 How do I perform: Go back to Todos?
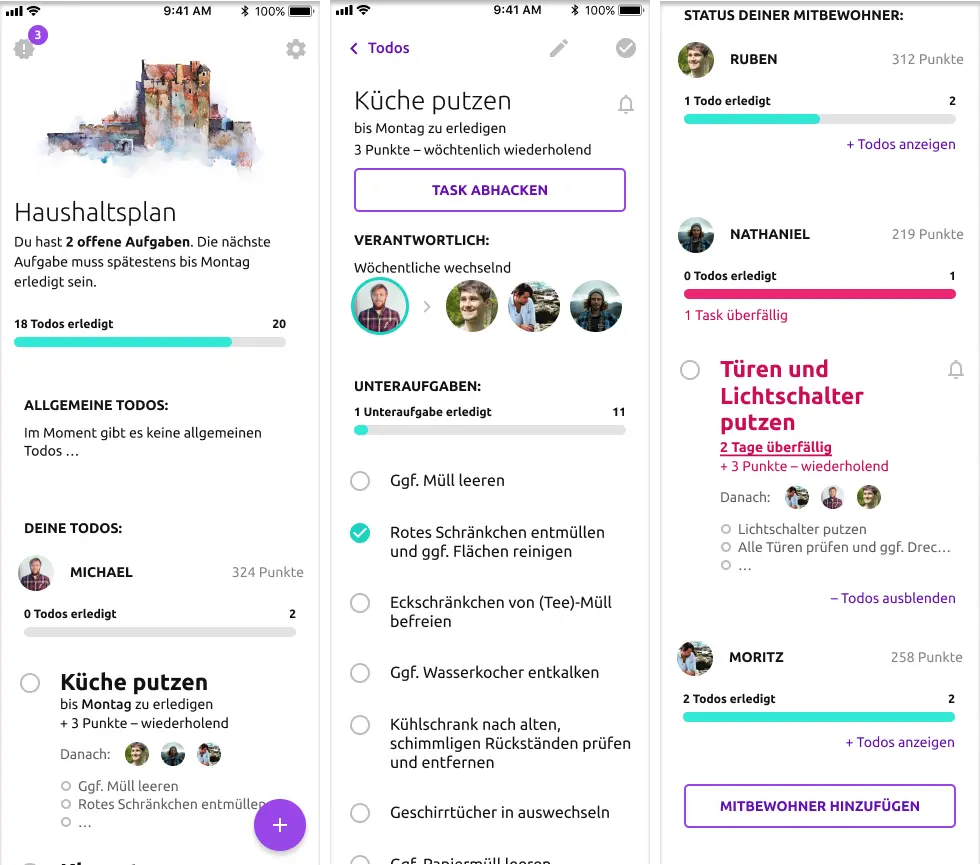tap(379, 48)
